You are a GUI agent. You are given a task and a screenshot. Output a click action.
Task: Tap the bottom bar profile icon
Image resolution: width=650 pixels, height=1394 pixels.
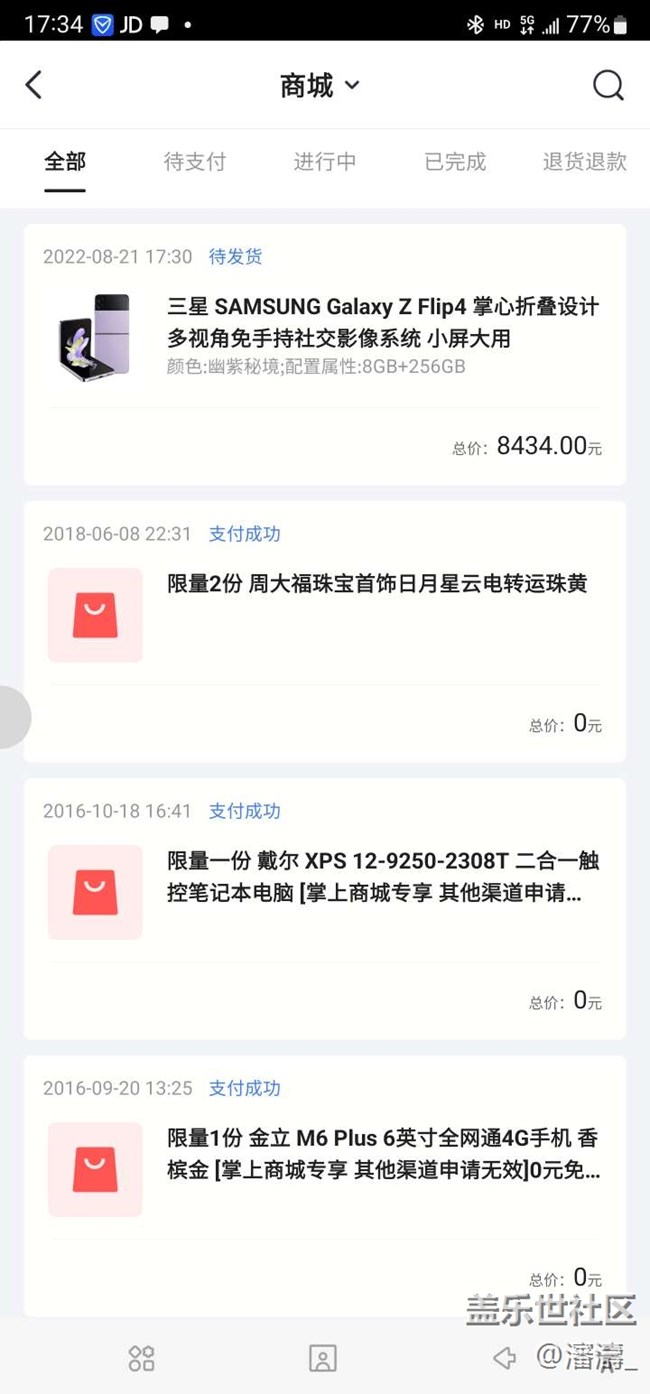click(x=322, y=1358)
